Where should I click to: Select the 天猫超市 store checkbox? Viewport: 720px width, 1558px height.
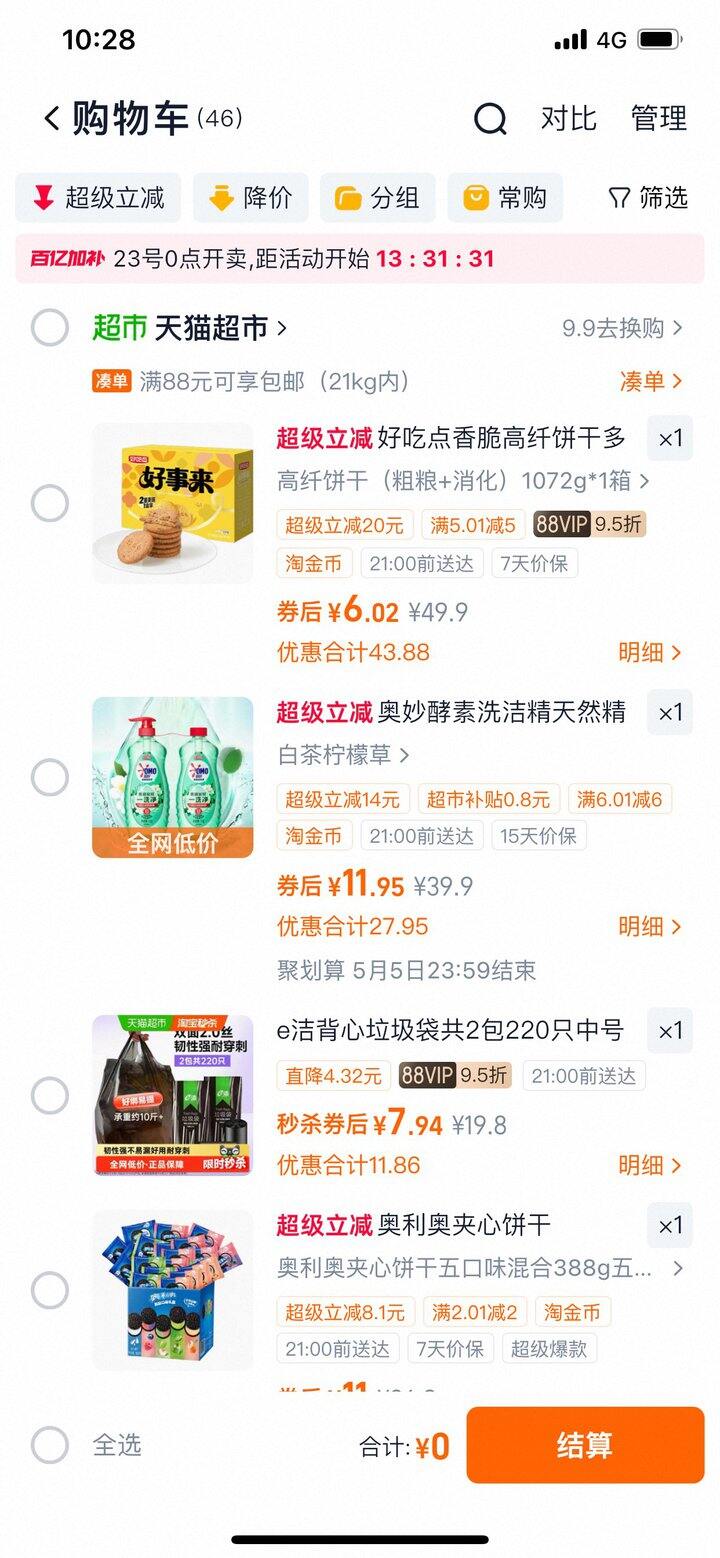(x=50, y=327)
